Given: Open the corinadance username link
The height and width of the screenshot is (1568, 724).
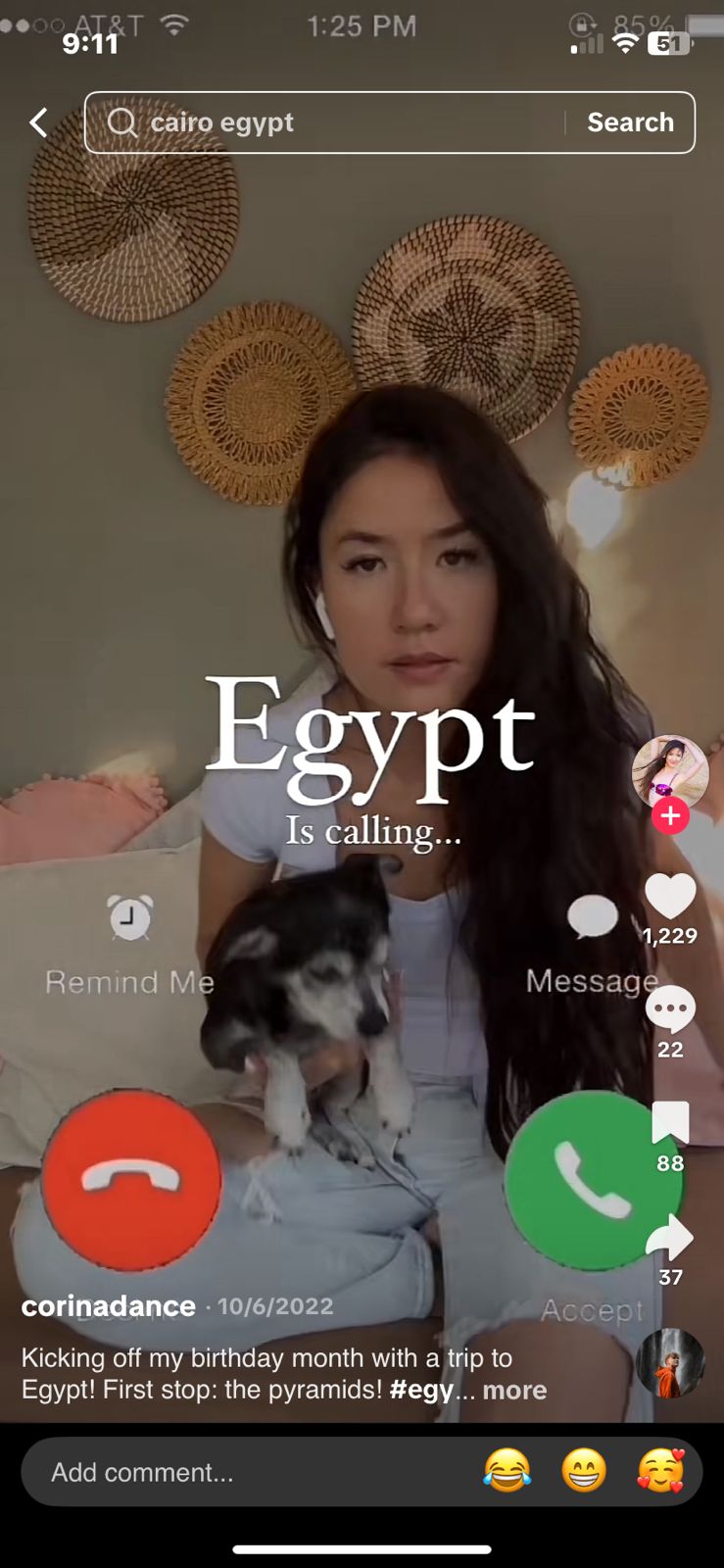Looking at the screenshot, I should (x=109, y=1306).
